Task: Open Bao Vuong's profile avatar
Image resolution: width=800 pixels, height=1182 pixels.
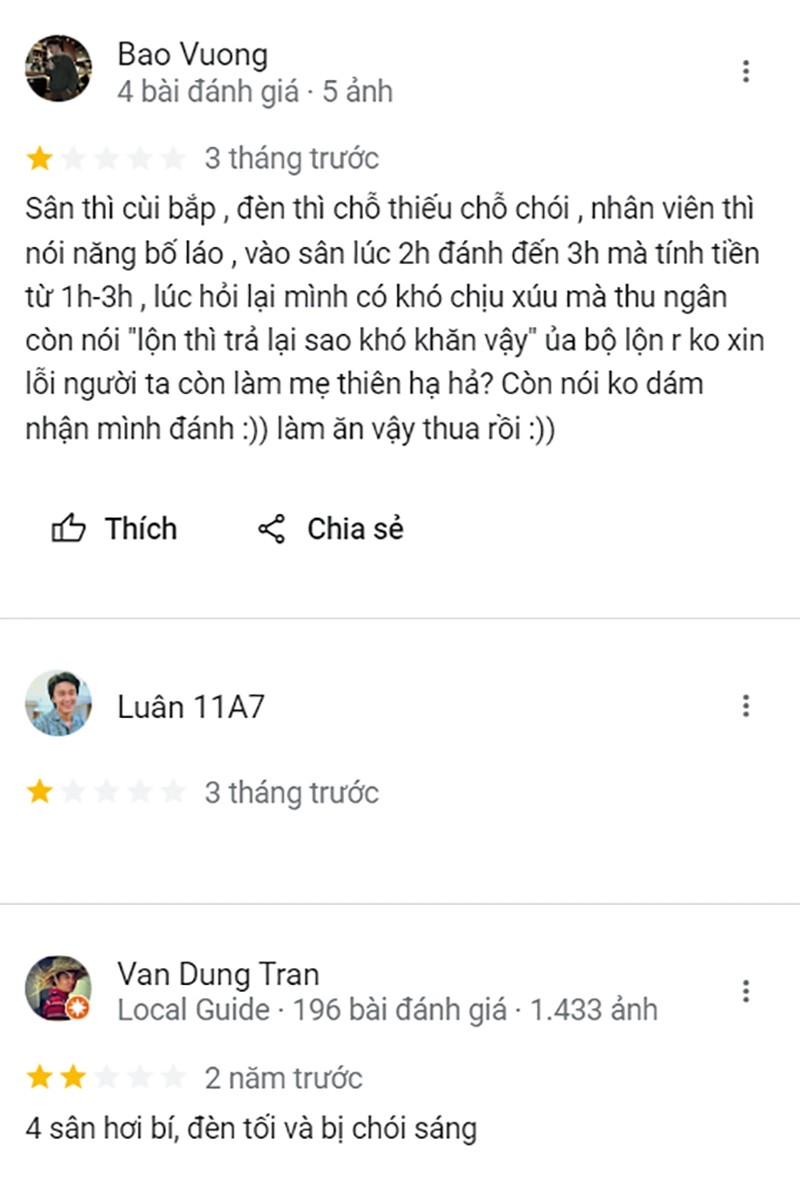Action: pyautogui.click(x=58, y=68)
